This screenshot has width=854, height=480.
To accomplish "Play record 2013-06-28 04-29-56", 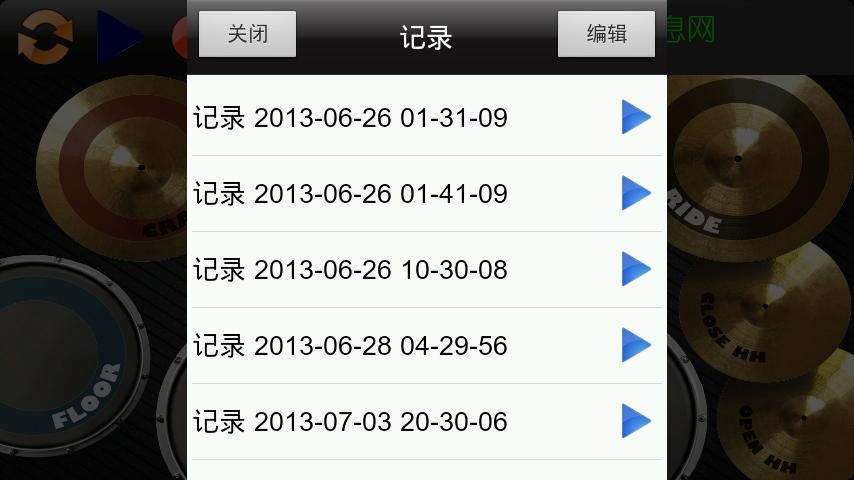I will (x=636, y=345).
